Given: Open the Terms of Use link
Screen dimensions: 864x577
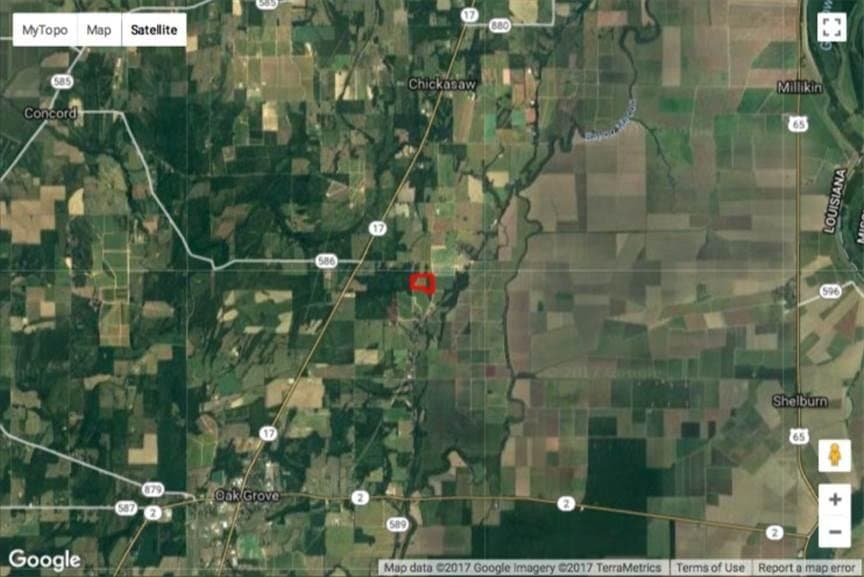Looking at the screenshot, I should [x=710, y=568].
